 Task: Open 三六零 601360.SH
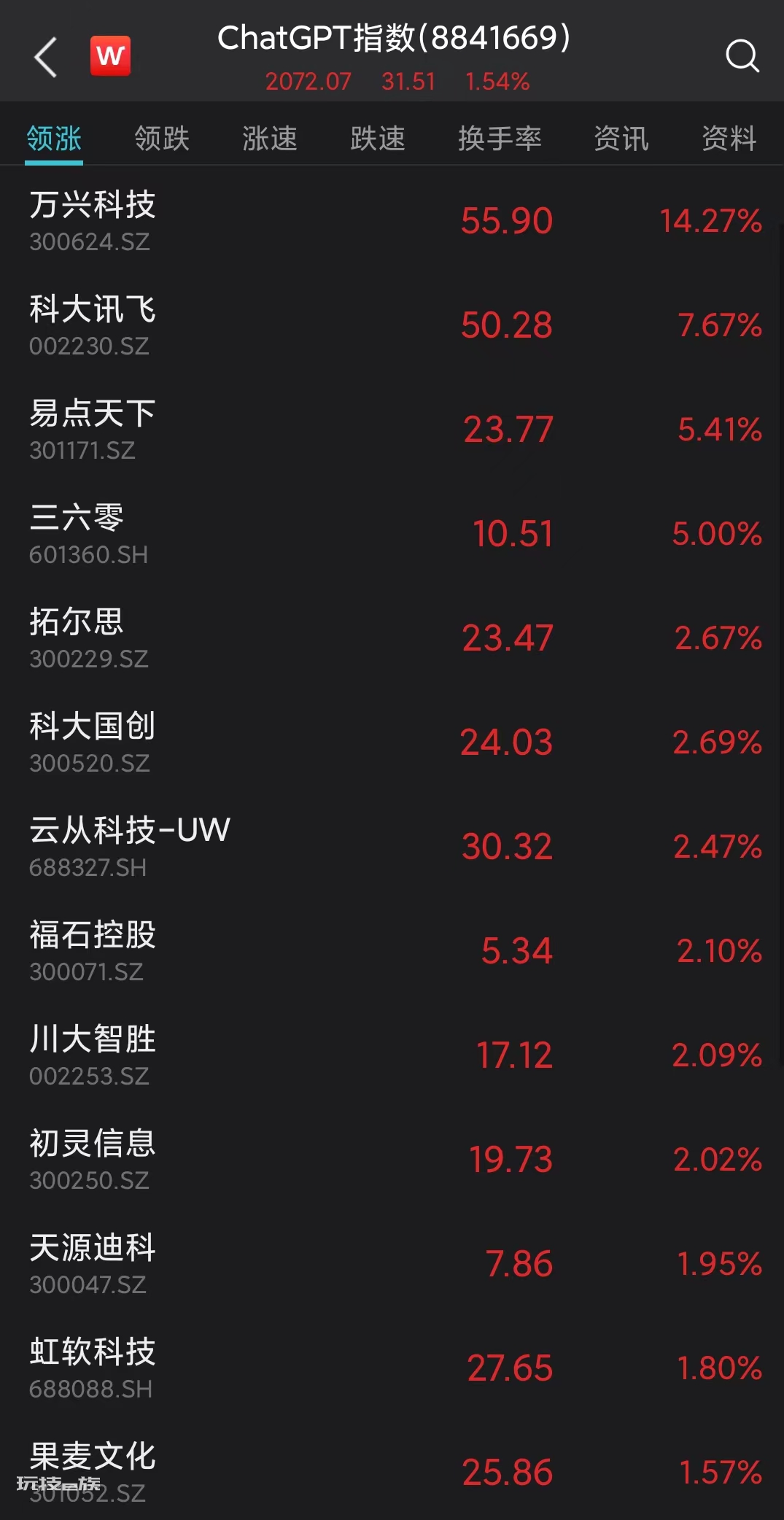click(392, 534)
